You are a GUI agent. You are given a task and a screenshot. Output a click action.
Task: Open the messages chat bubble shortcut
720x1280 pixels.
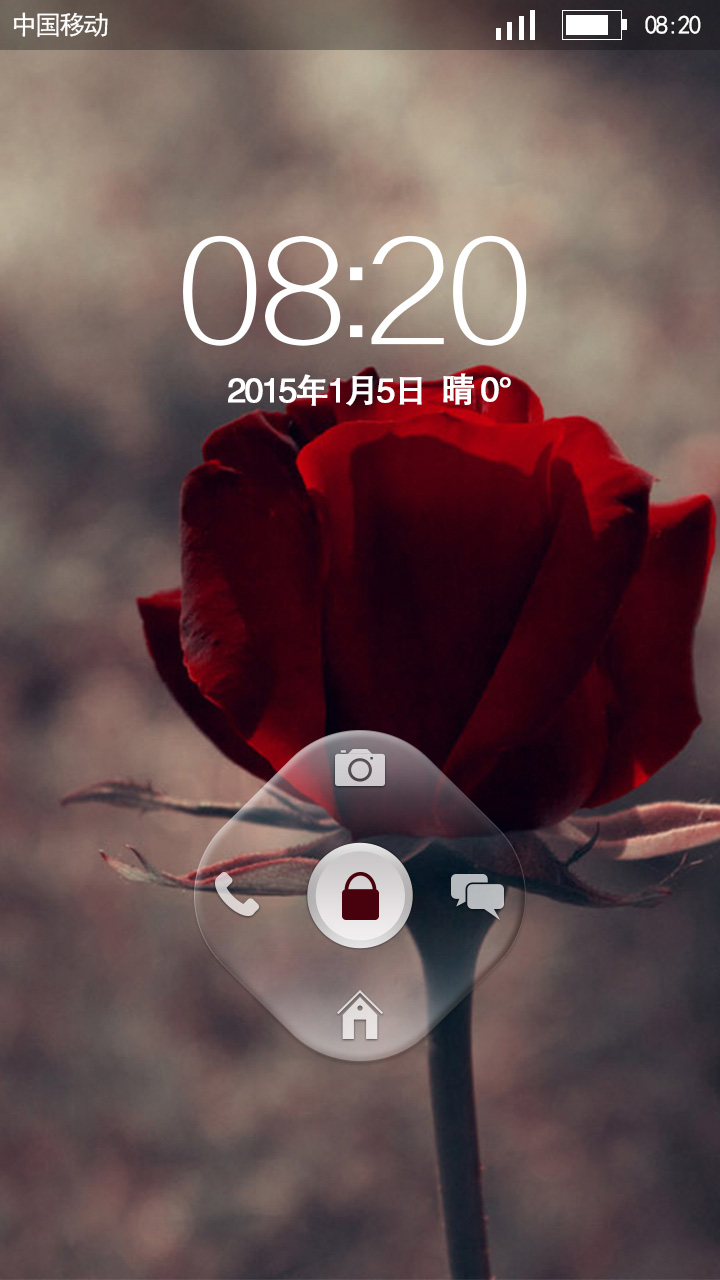pos(478,896)
